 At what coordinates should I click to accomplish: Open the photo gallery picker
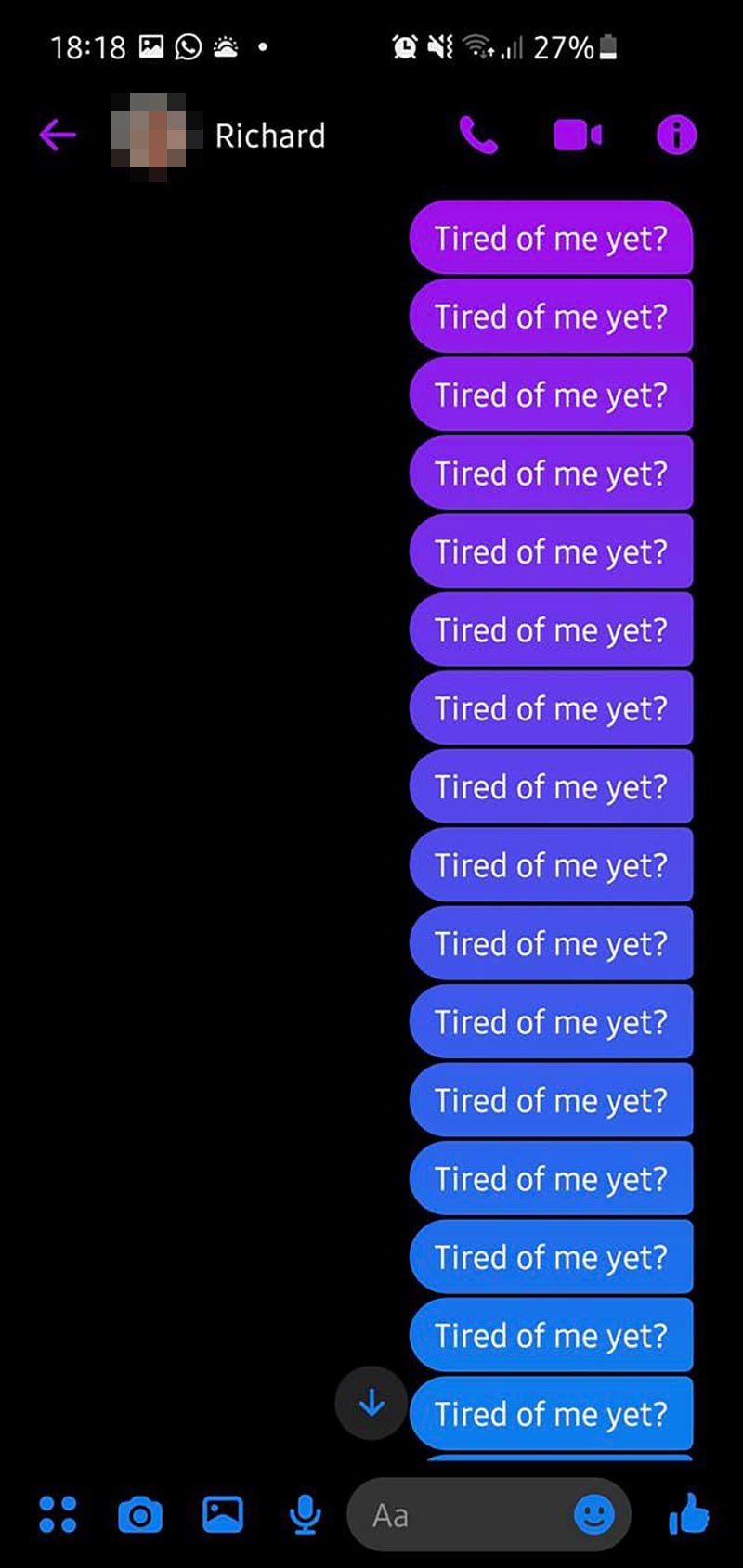(223, 1514)
